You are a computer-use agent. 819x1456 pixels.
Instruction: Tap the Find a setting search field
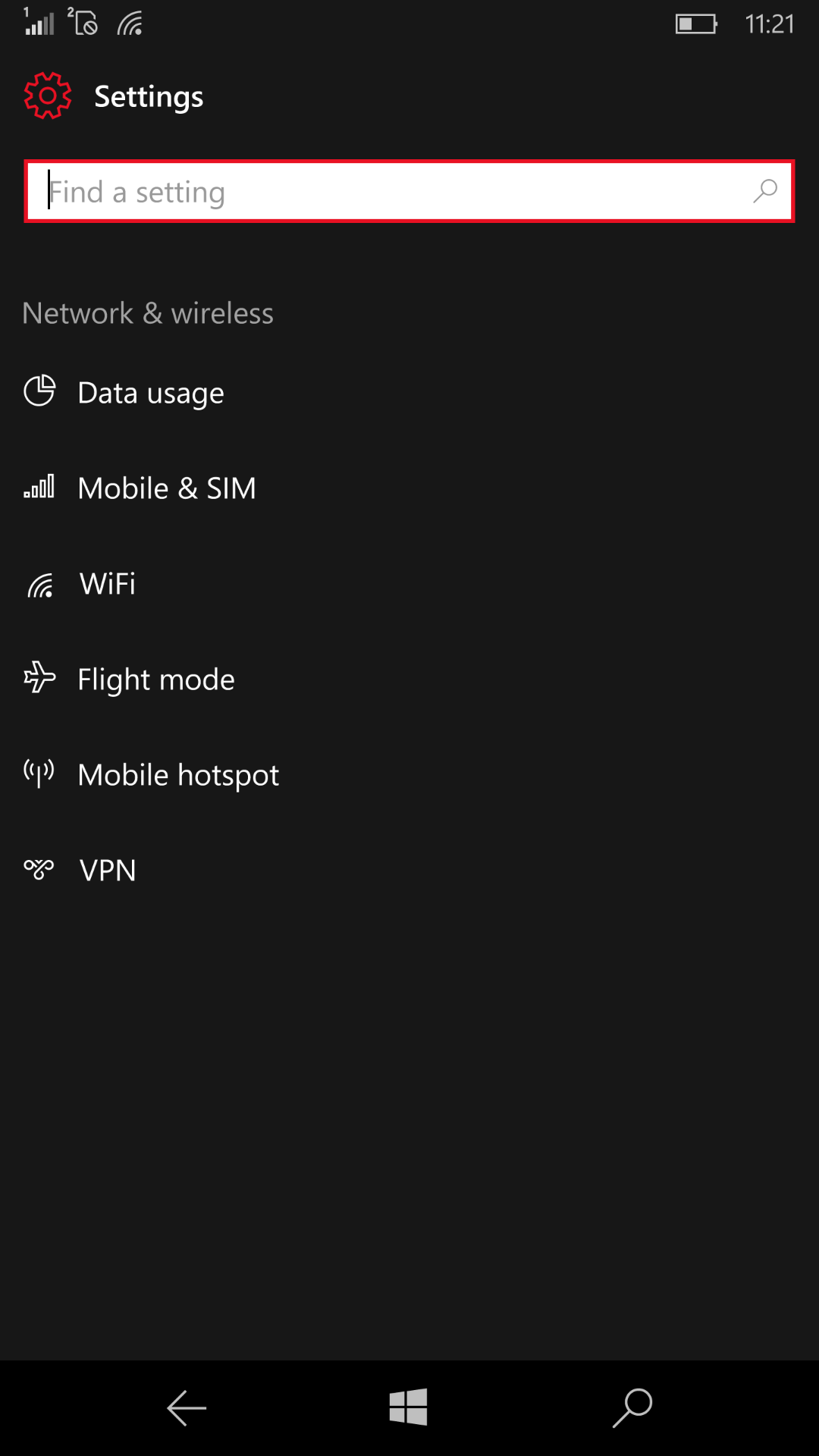click(409, 191)
